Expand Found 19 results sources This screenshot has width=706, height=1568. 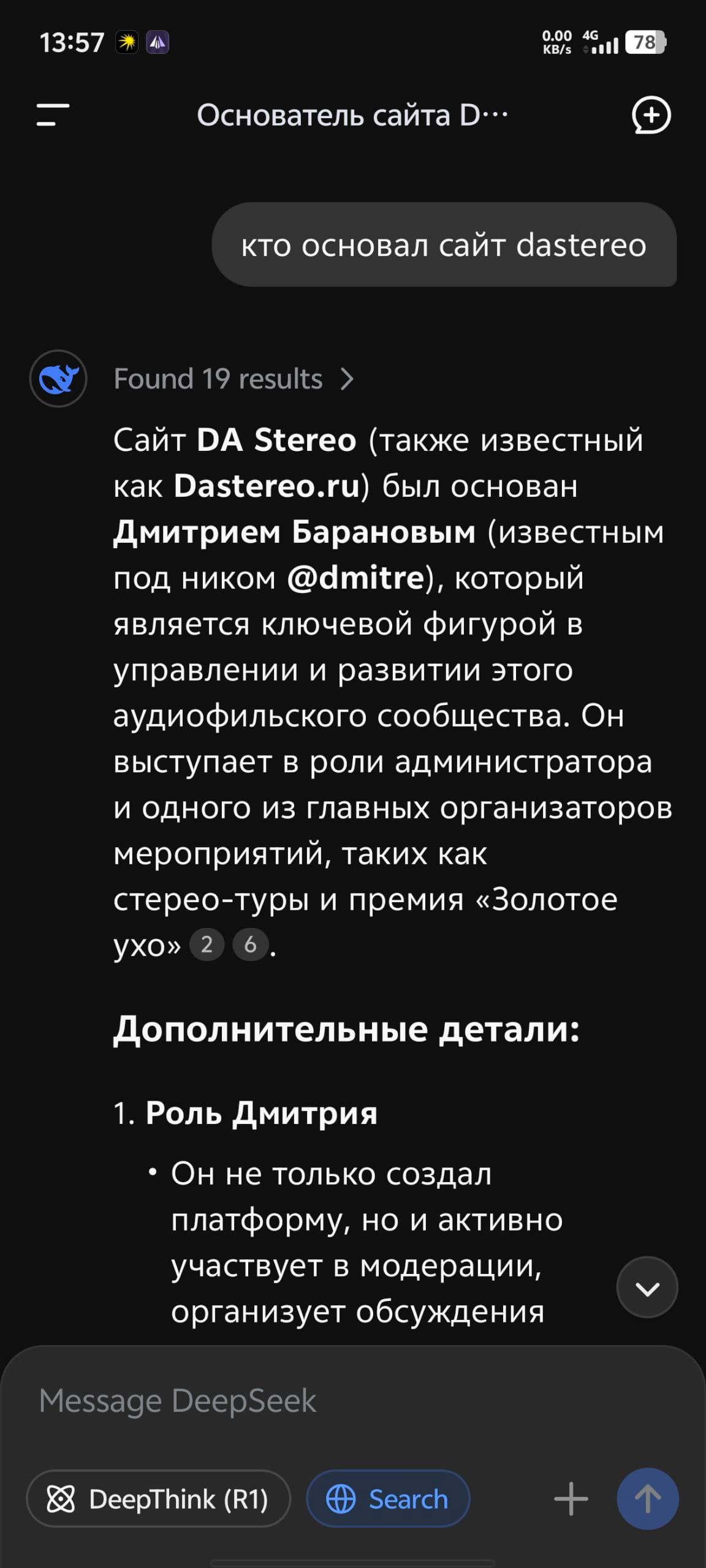click(x=234, y=379)
